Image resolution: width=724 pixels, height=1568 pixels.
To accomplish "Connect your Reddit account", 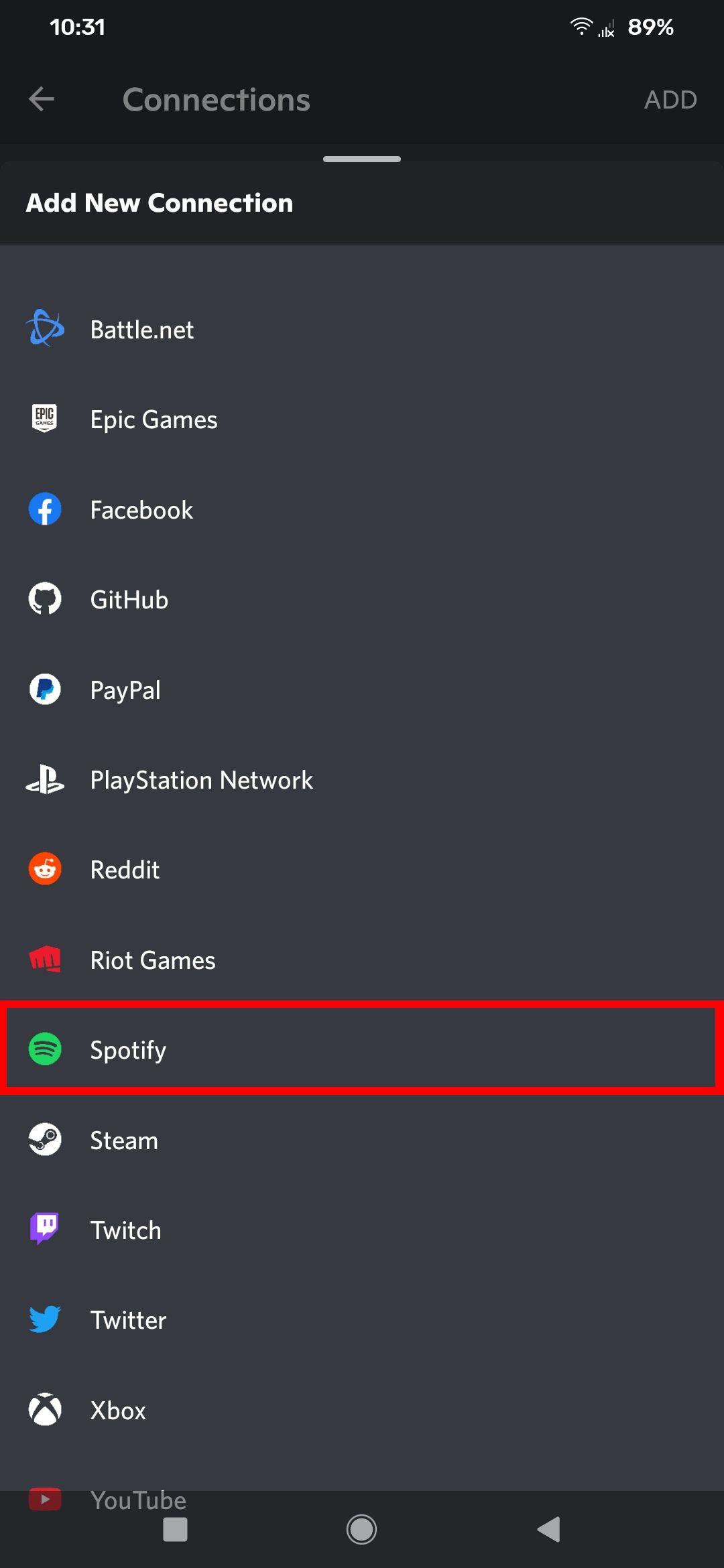I will point(362,870).
